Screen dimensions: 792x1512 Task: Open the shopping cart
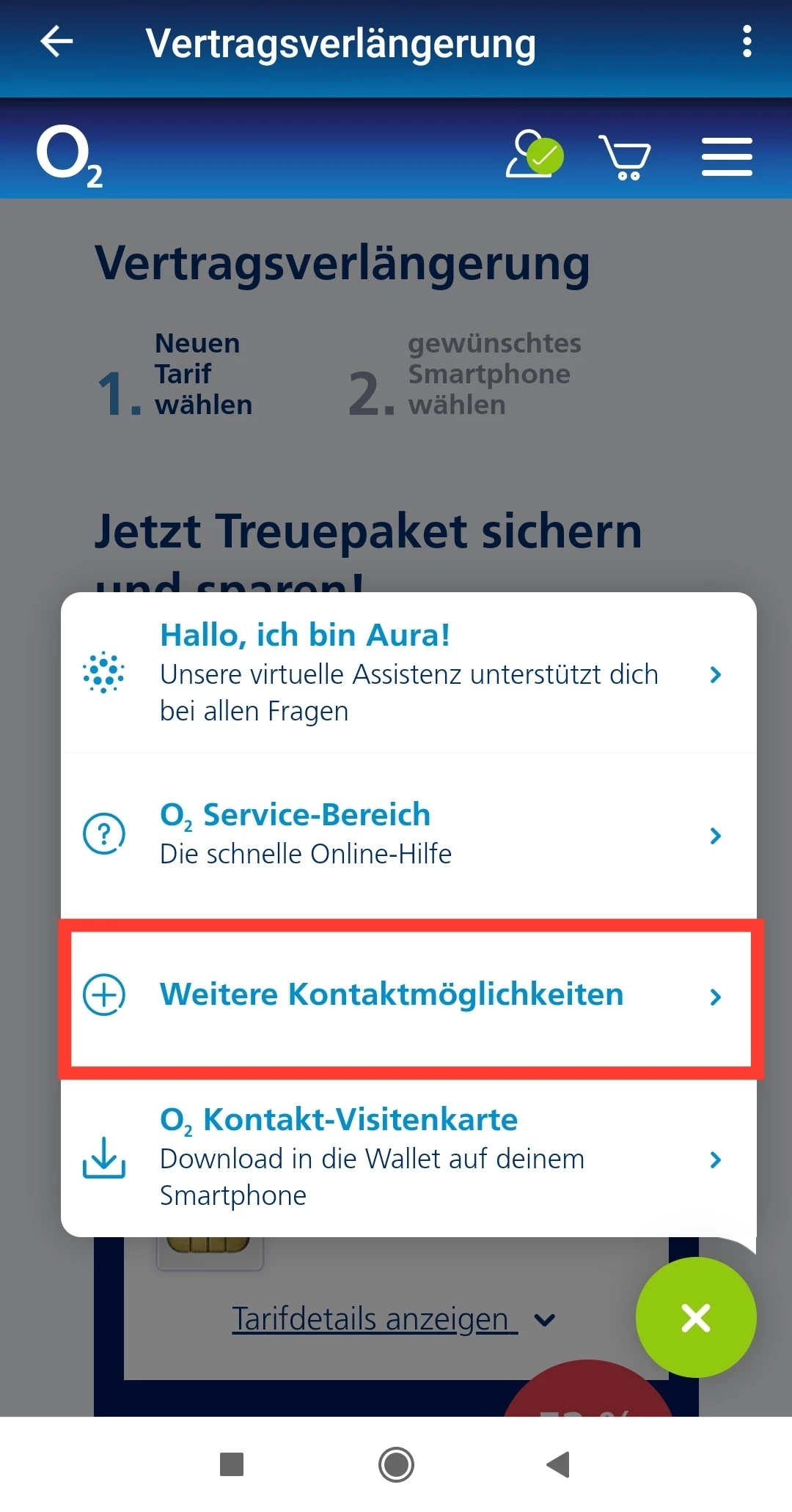[625, 157]
